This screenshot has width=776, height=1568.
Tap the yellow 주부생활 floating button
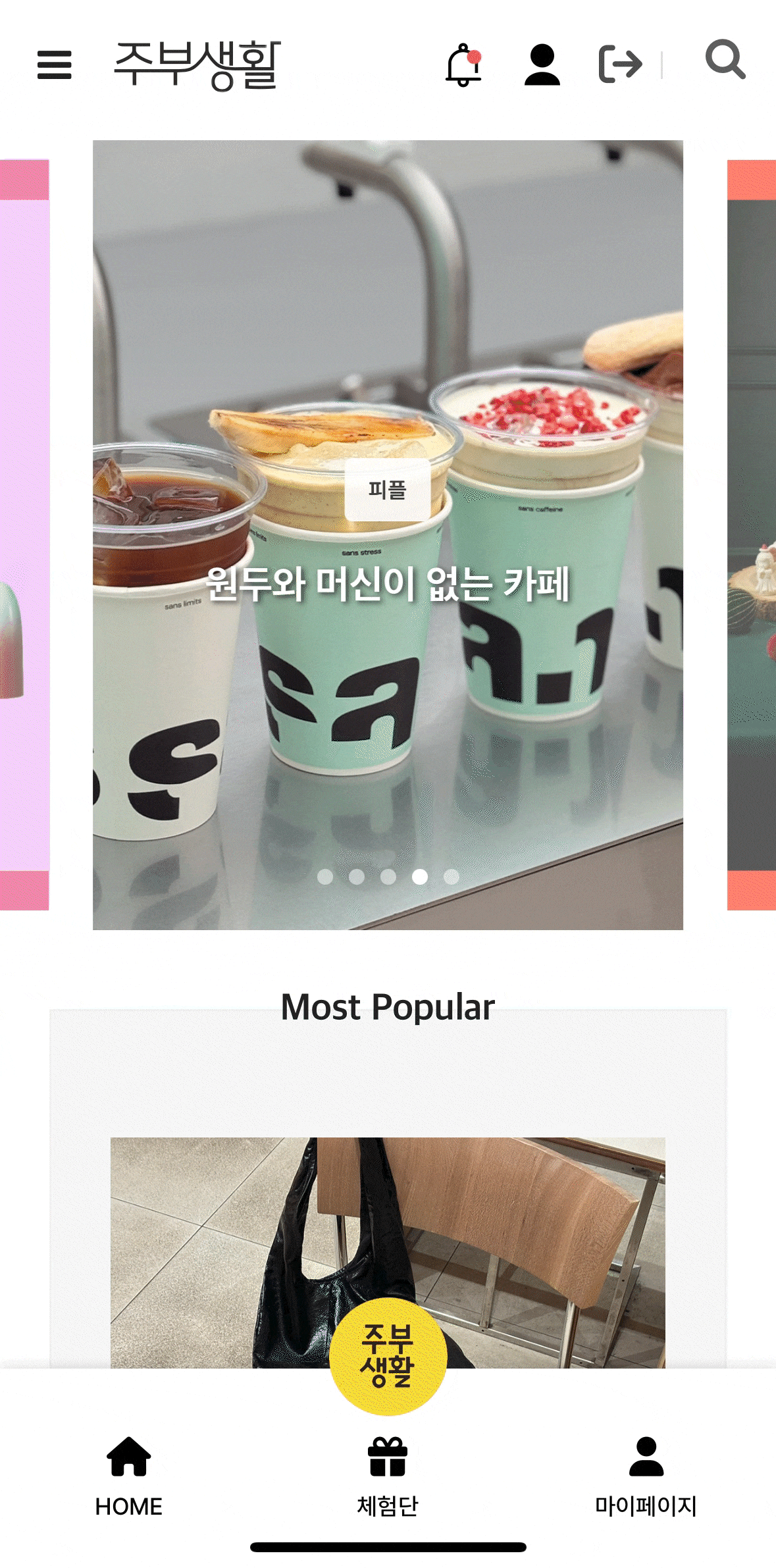pyautogui.click(x=388, y=1356)
